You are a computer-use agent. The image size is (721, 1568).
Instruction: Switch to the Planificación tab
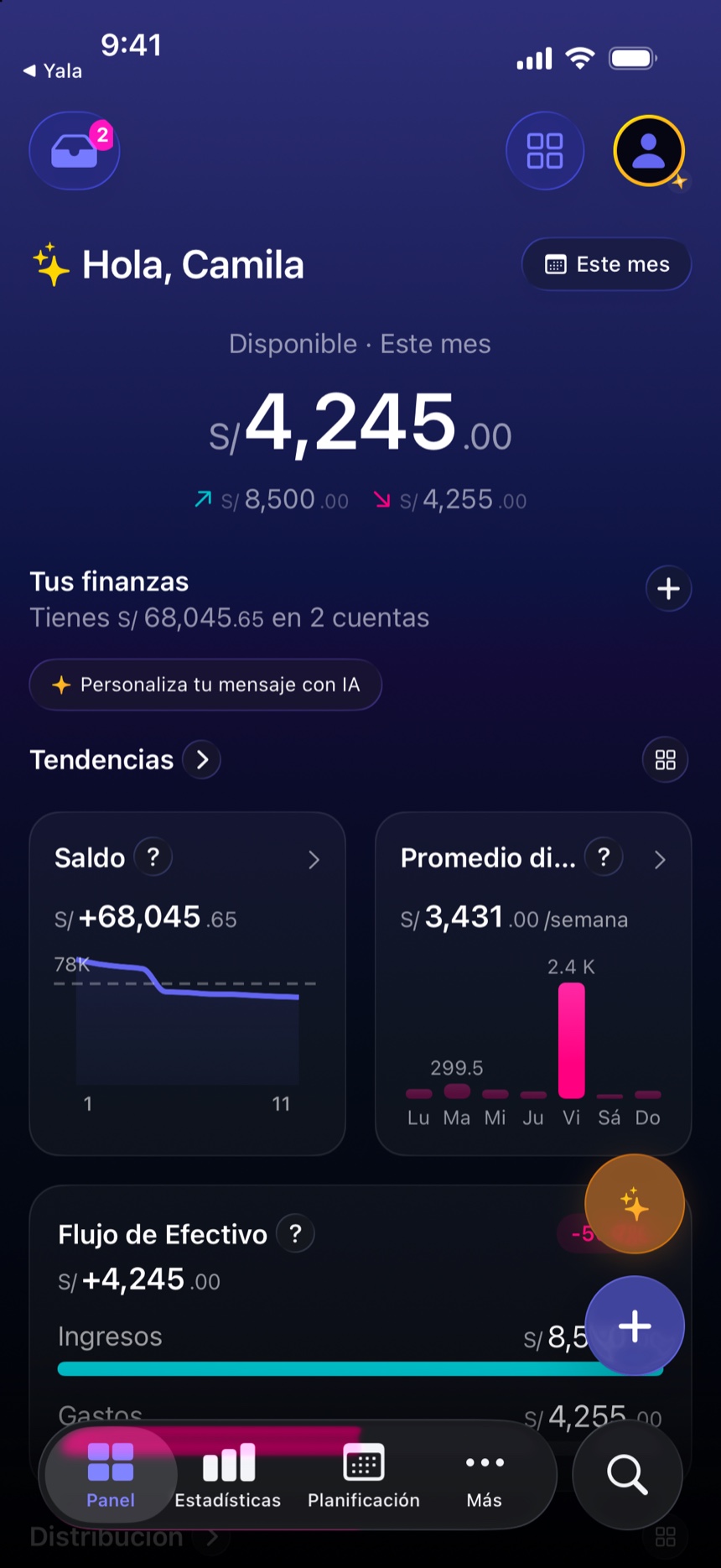pyautogui.click(x=364, y=1476)
